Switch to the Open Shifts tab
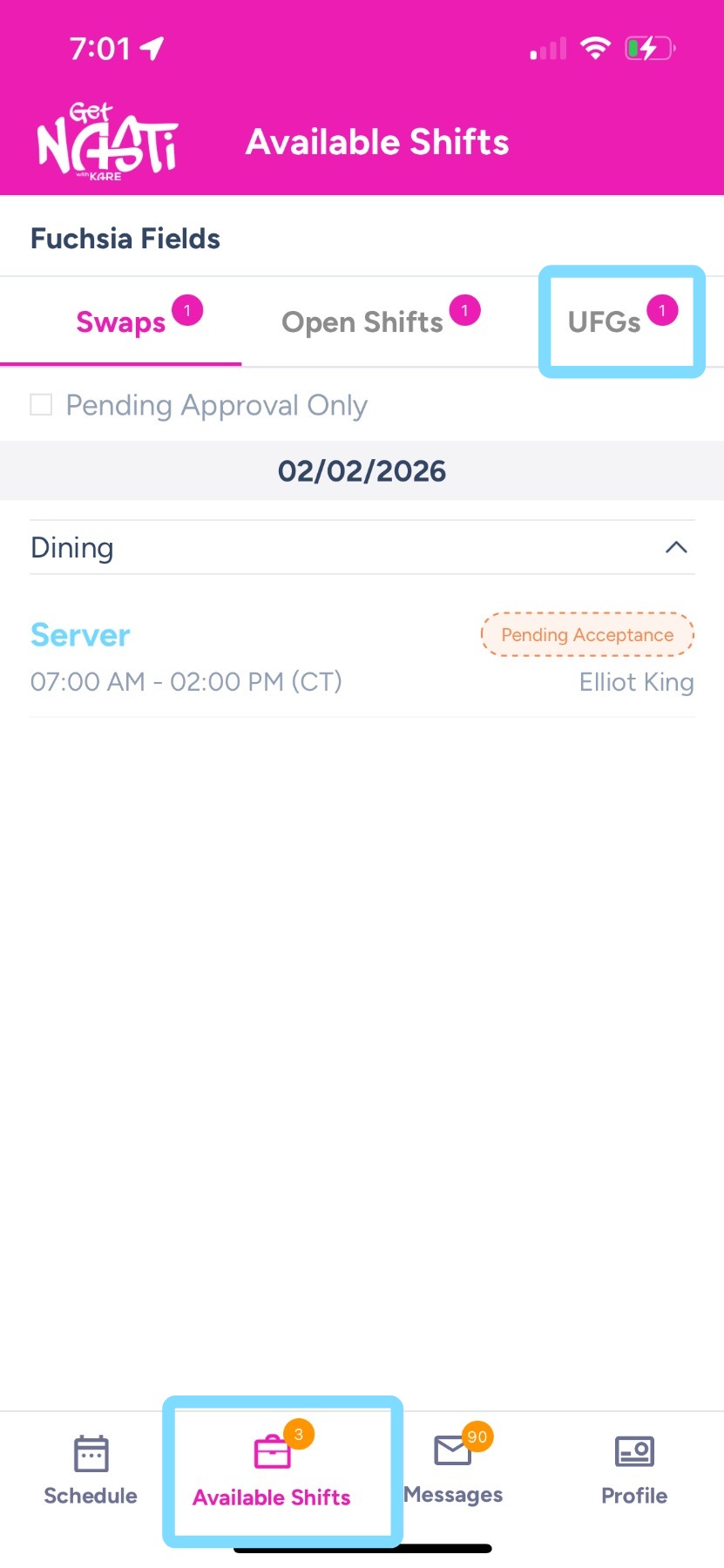724x1568 pixels. pyautogui.click(x=362, y=322)
